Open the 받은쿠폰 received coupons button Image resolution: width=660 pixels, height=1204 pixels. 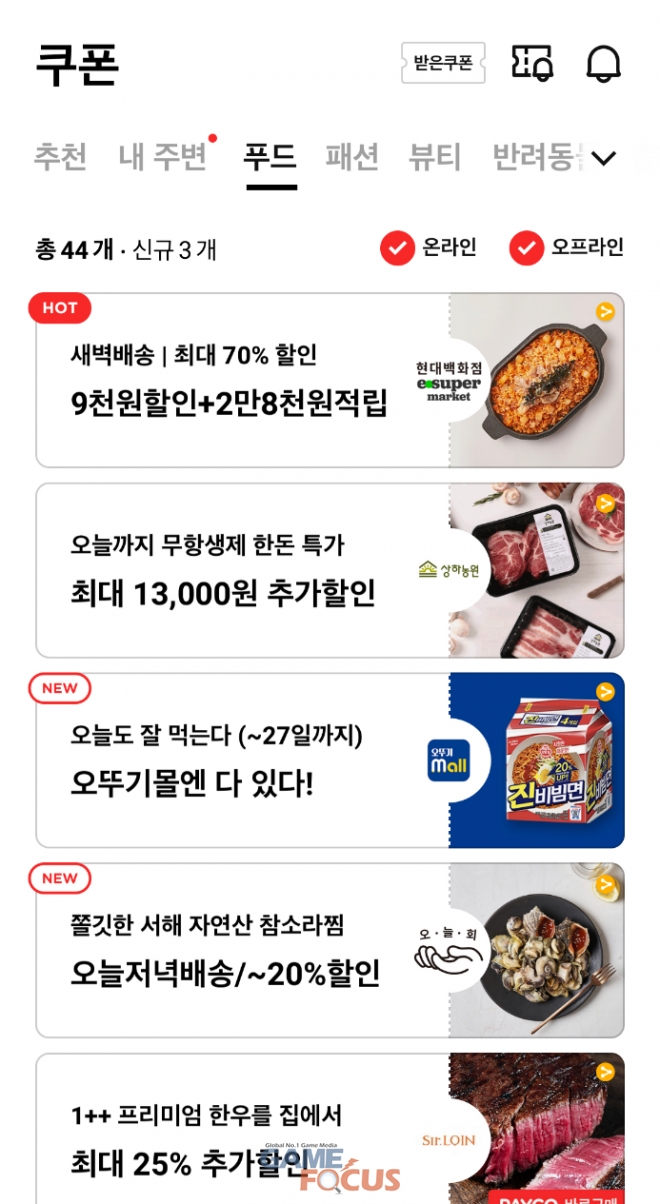point(443,63)
